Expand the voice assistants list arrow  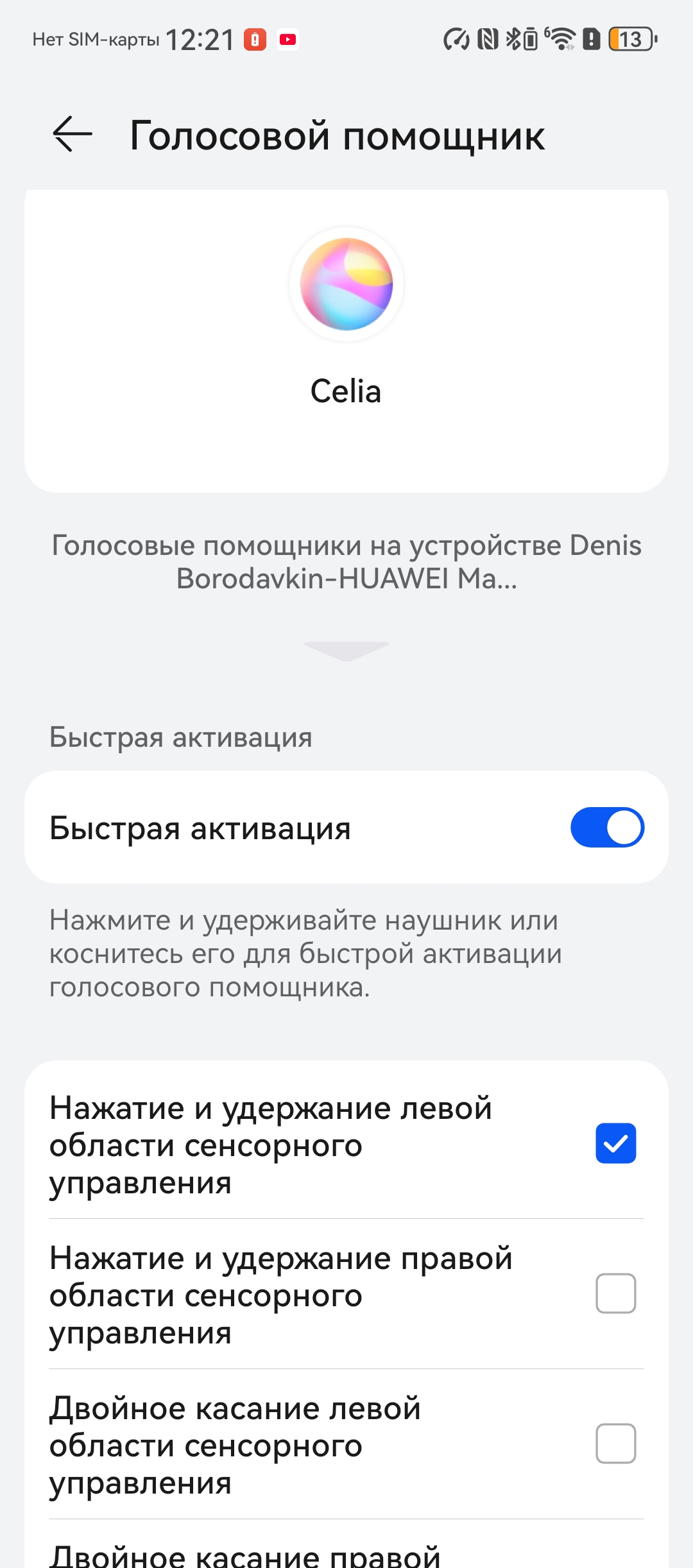pos(346,650)
